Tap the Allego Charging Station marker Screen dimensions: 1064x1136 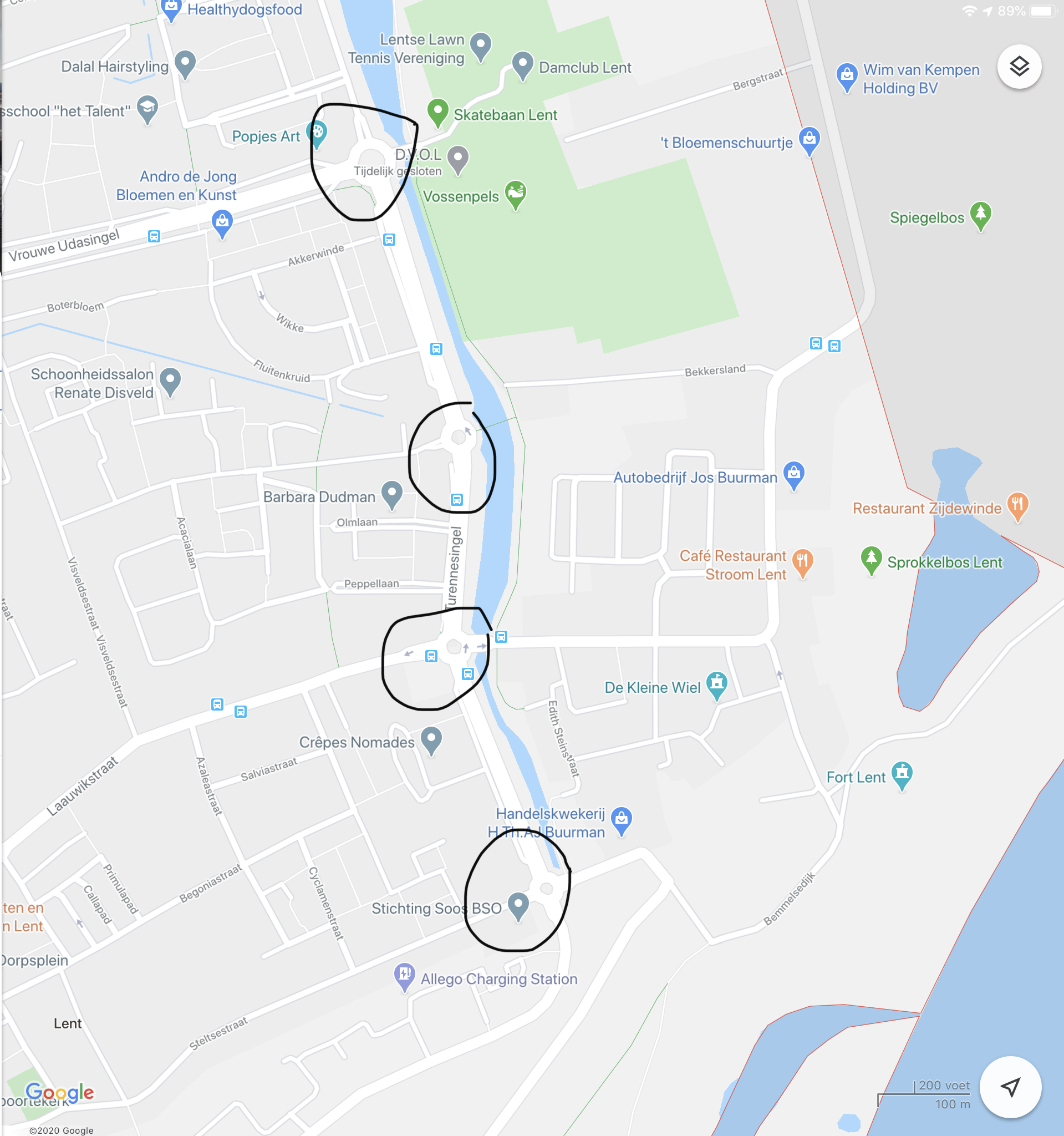(404, 976)
